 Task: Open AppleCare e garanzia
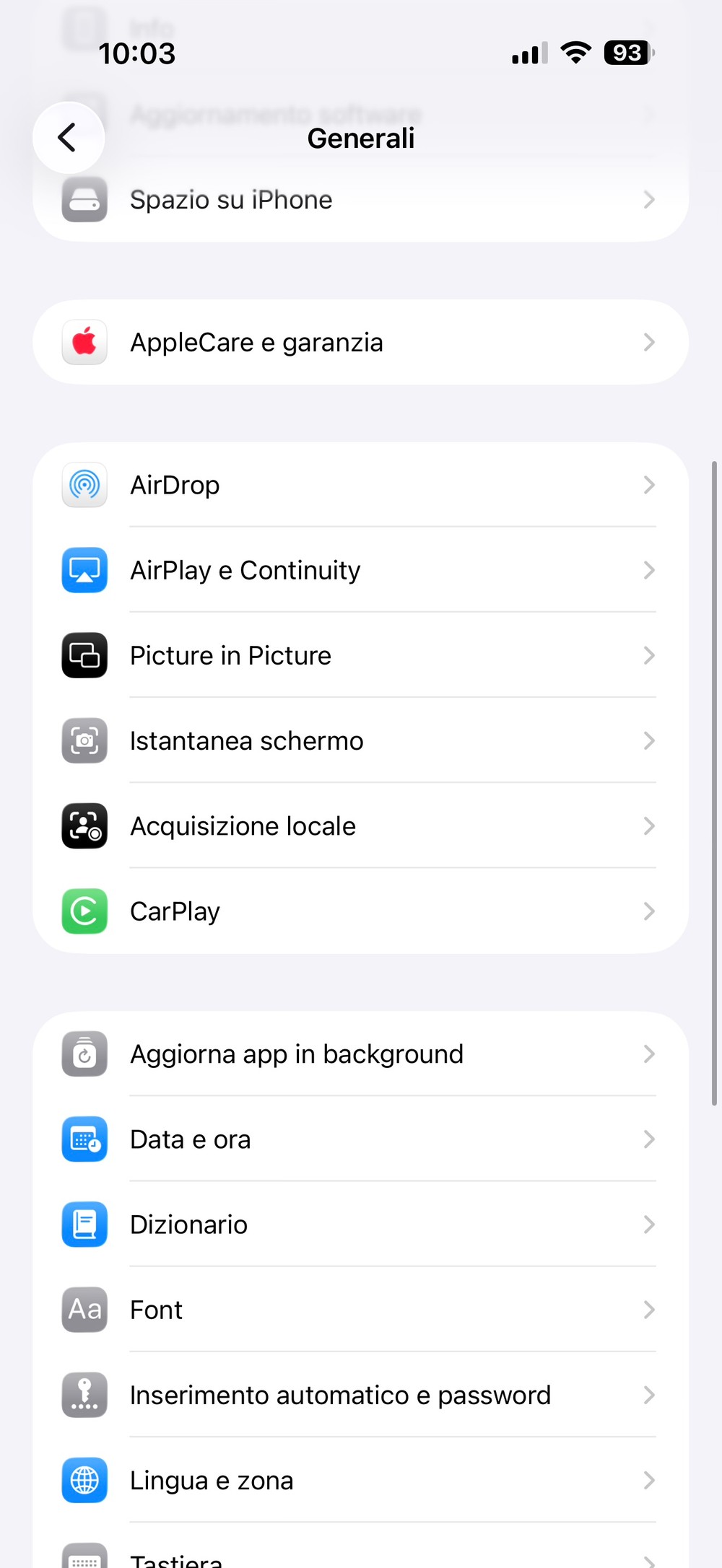(360, 342)
